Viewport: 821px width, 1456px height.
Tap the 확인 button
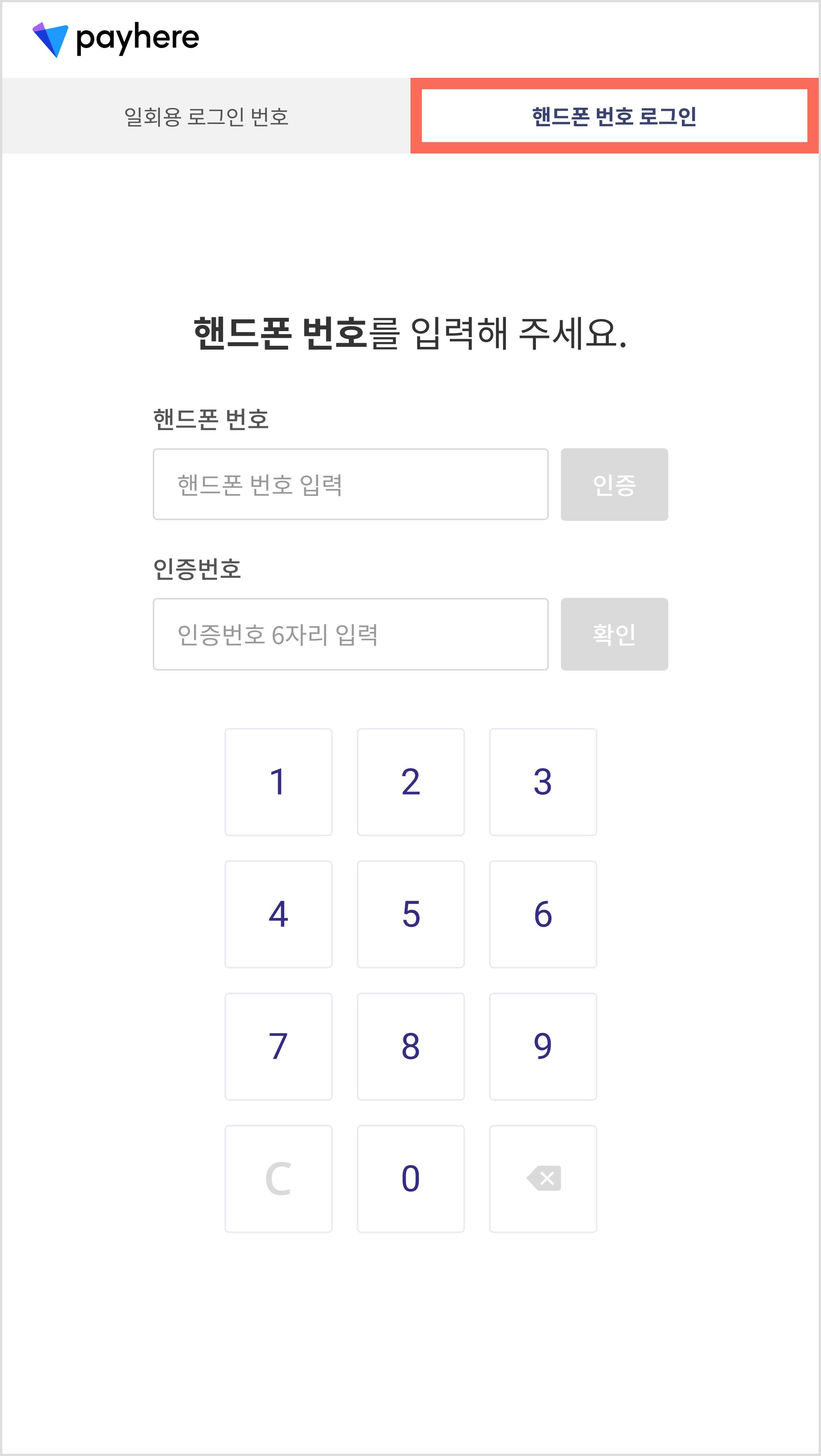(x=614, y=634)
